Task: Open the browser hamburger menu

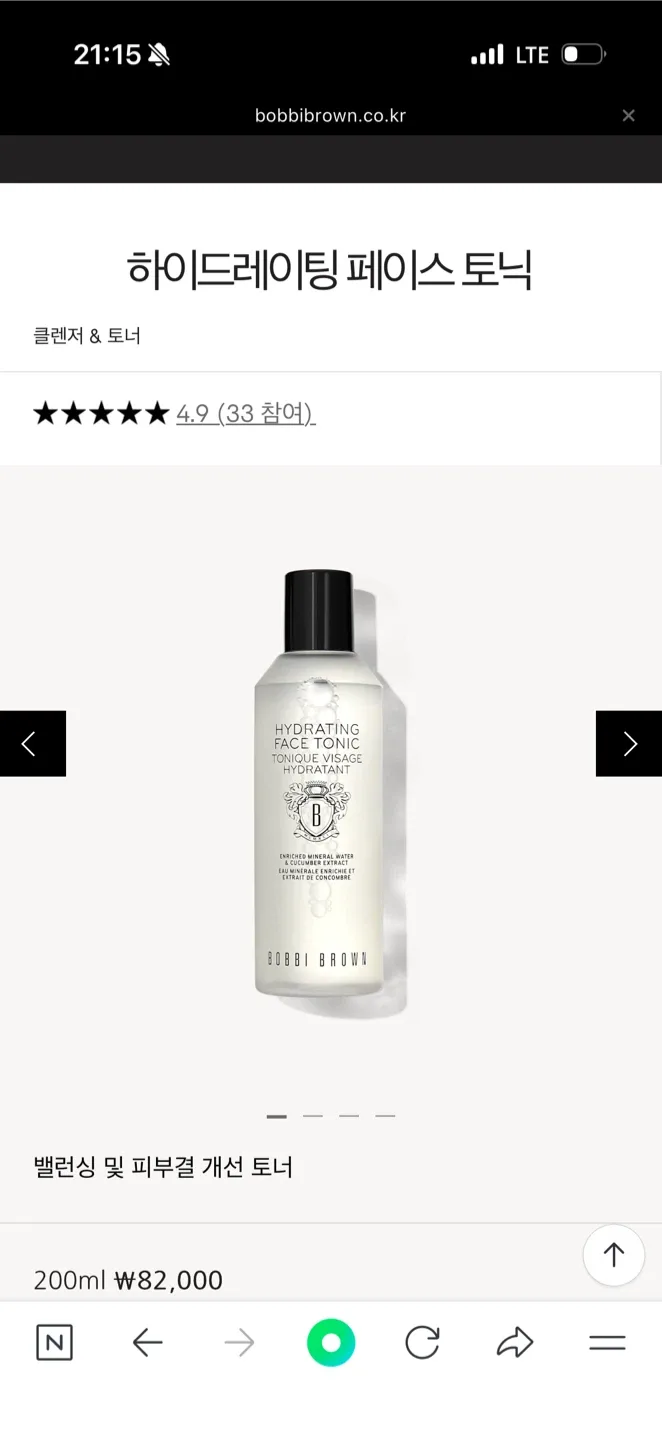Action: pyautogui.click(x=607, y=1343)
